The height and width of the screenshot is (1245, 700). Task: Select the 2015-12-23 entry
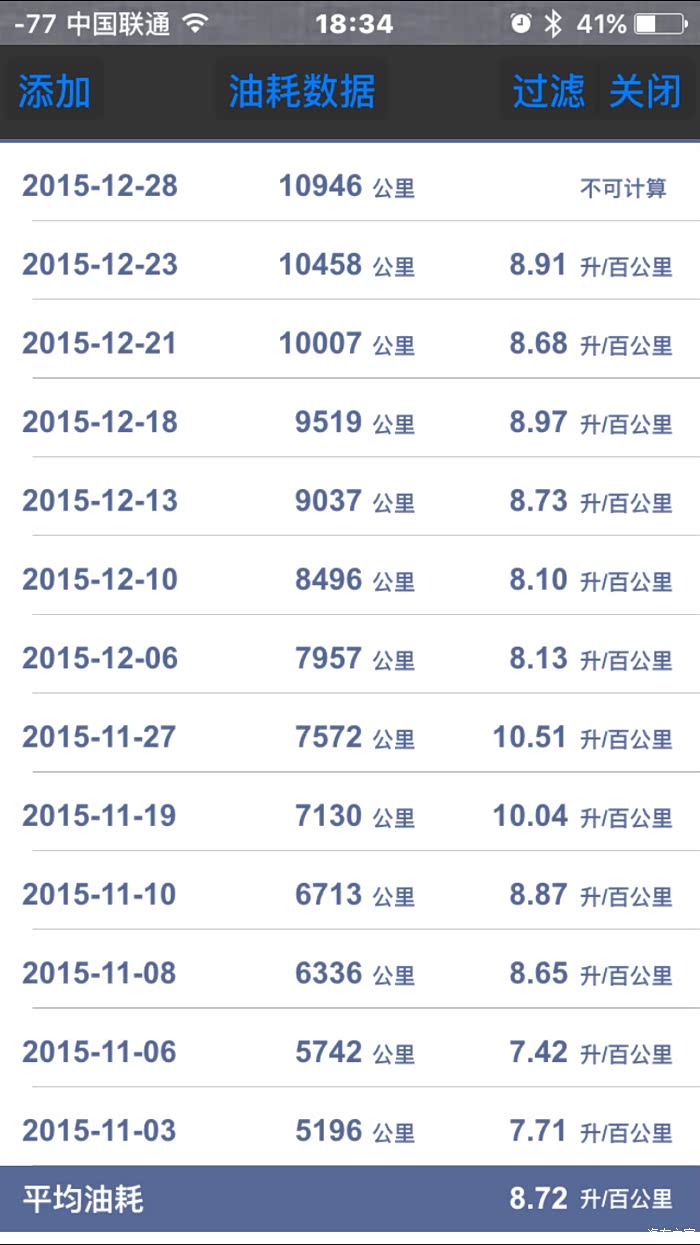tap(350, 264)
